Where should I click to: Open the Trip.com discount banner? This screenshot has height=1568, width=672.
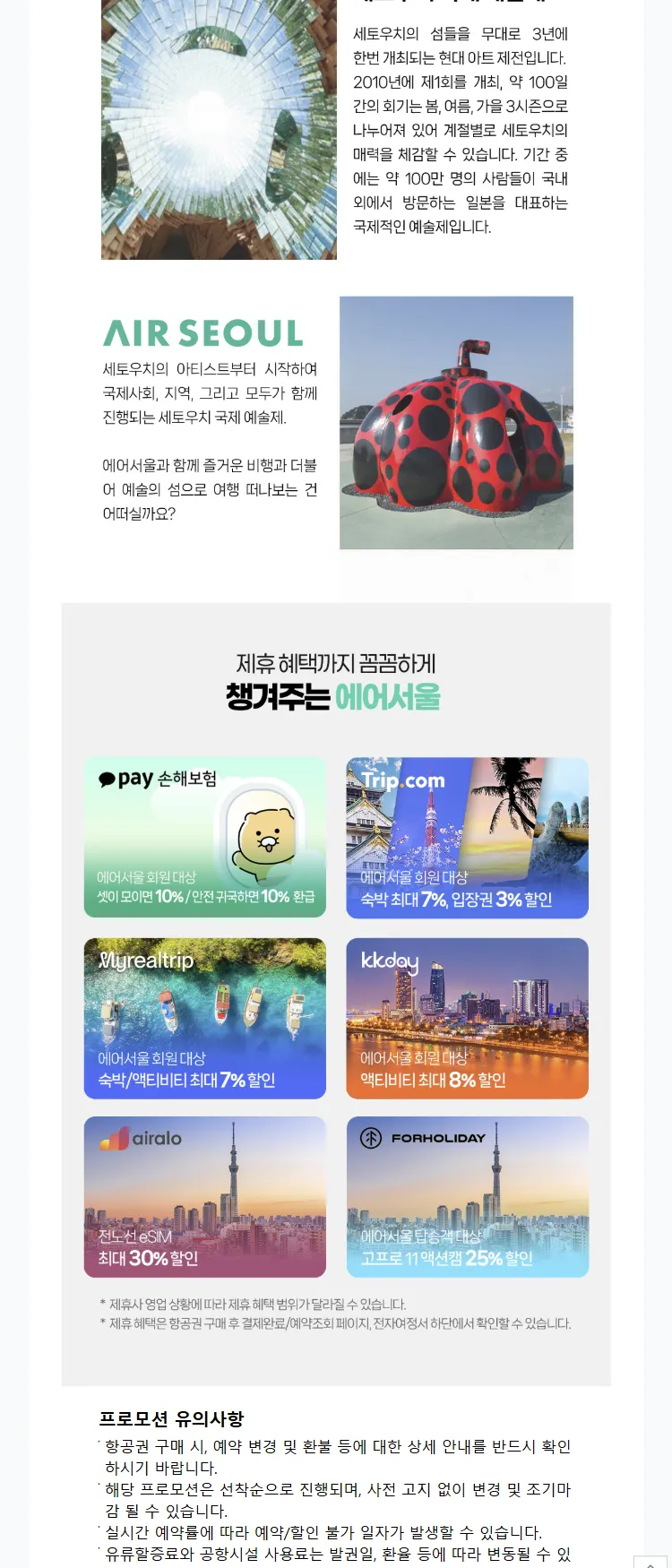pos(467,837)
